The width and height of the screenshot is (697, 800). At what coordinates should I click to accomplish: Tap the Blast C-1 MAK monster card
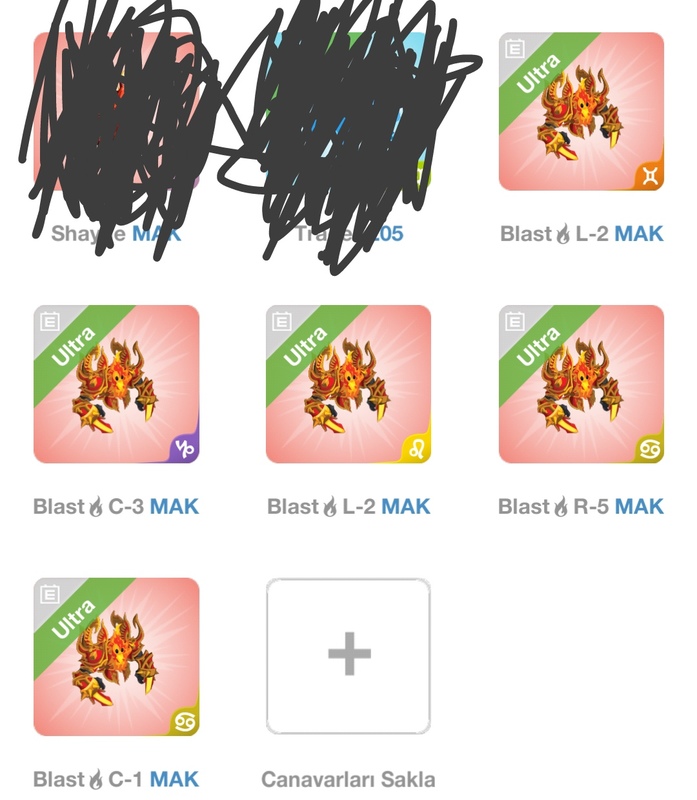[116, 657]
